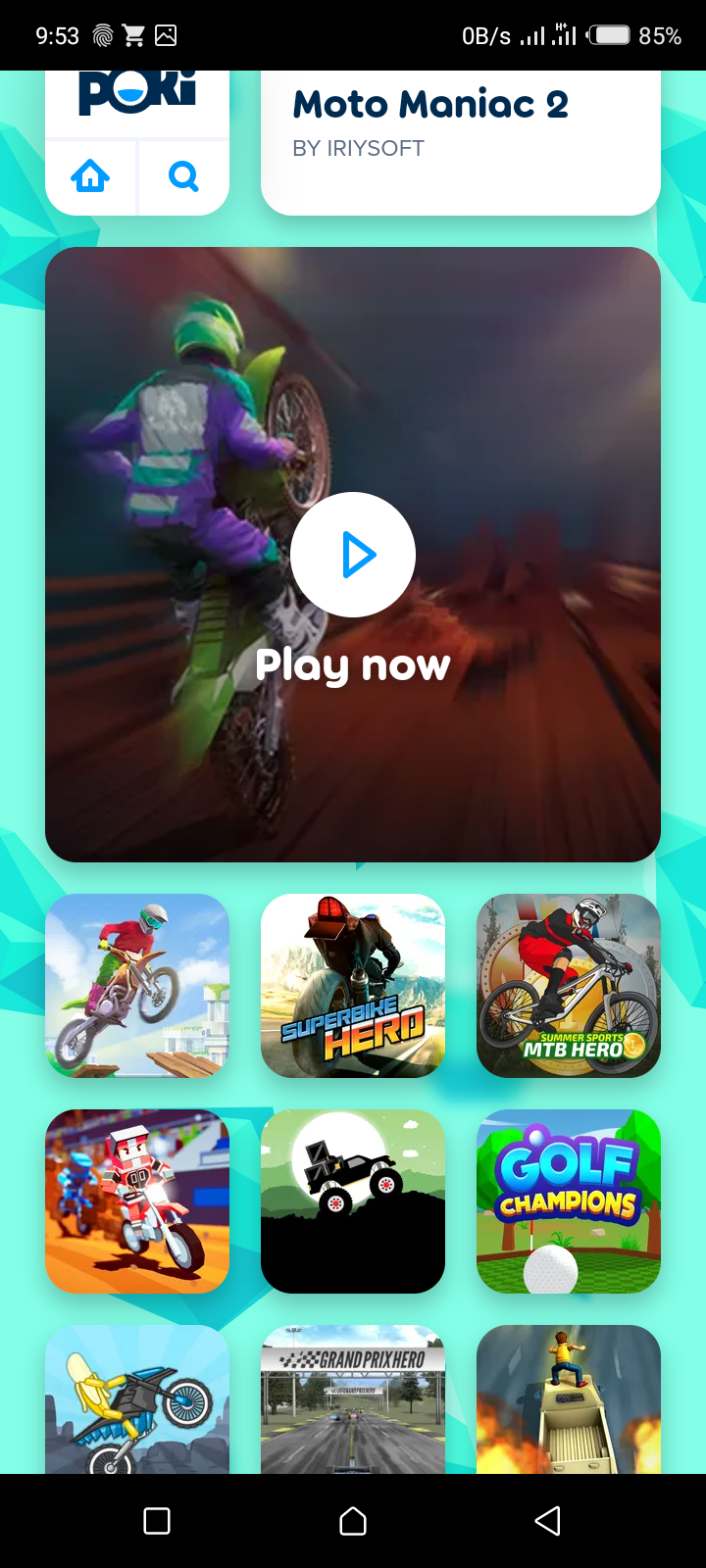Open the MTB Hero game tile
Image resolution: width=706 pixels, height=1568 pixels.
[x=569, y=986]
